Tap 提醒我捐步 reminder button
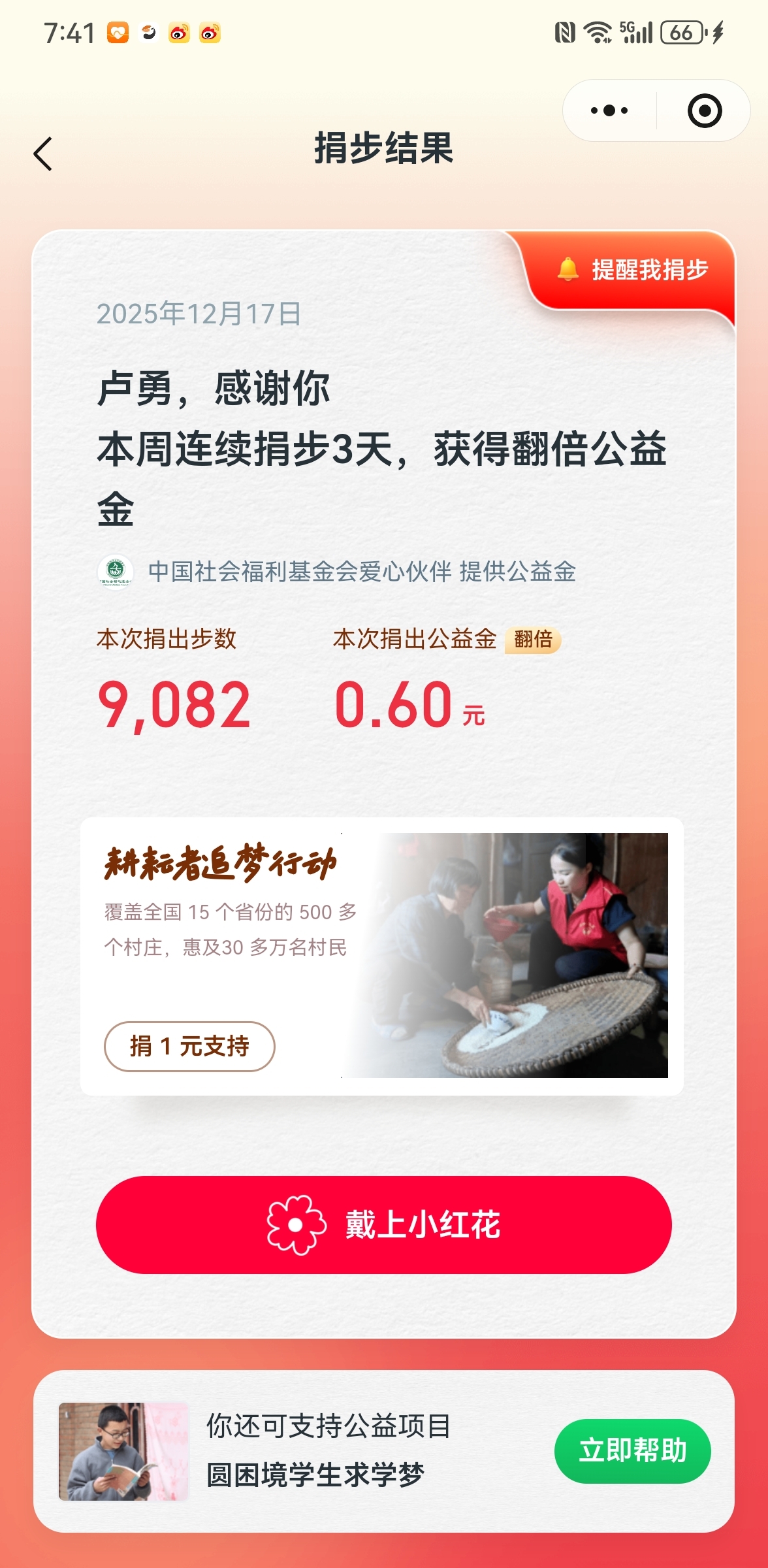This screenshot has width=768, height=1568. click(x=633, y=269)
